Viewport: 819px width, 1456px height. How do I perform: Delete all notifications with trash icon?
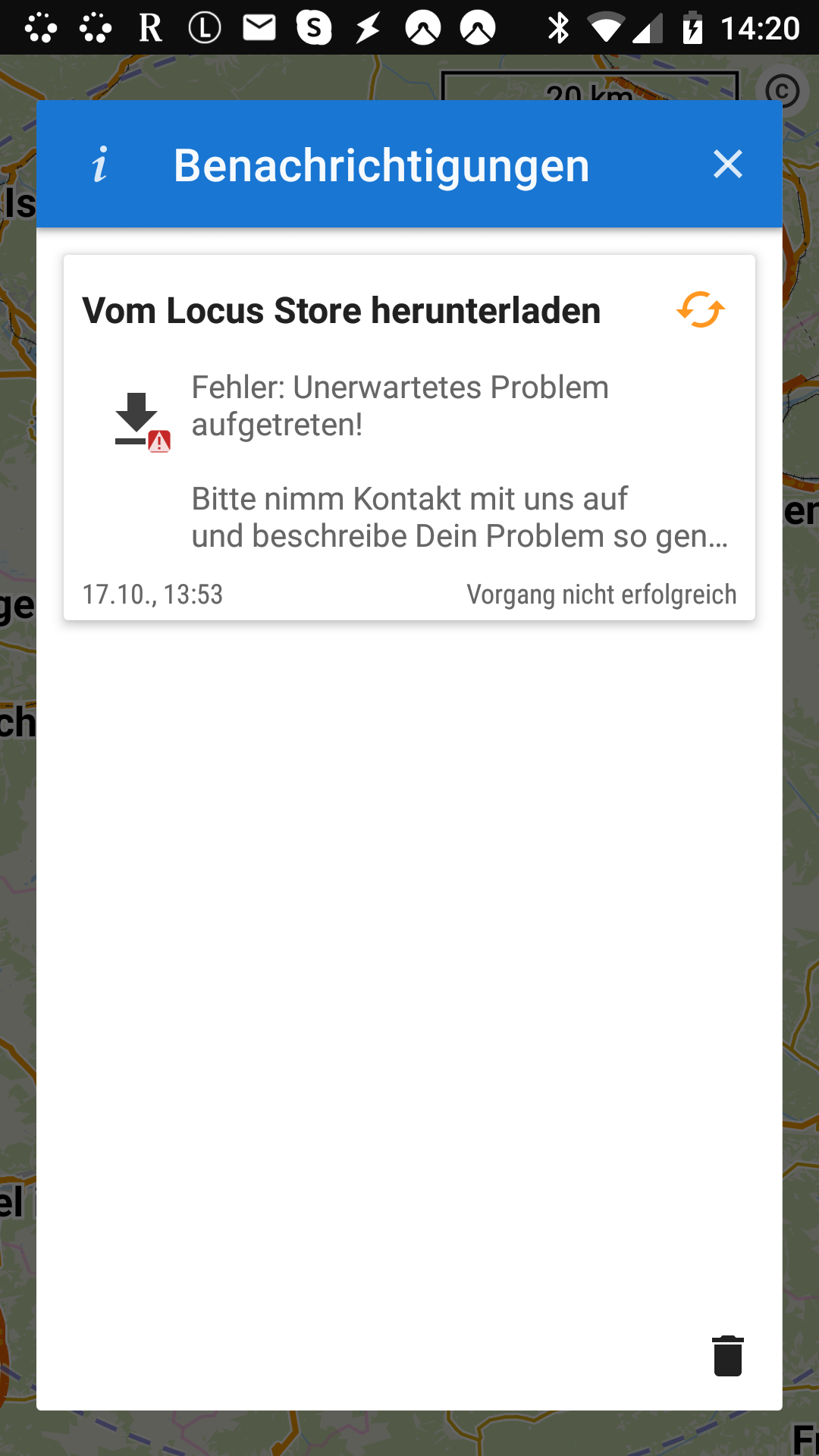tap(727, 1356)
